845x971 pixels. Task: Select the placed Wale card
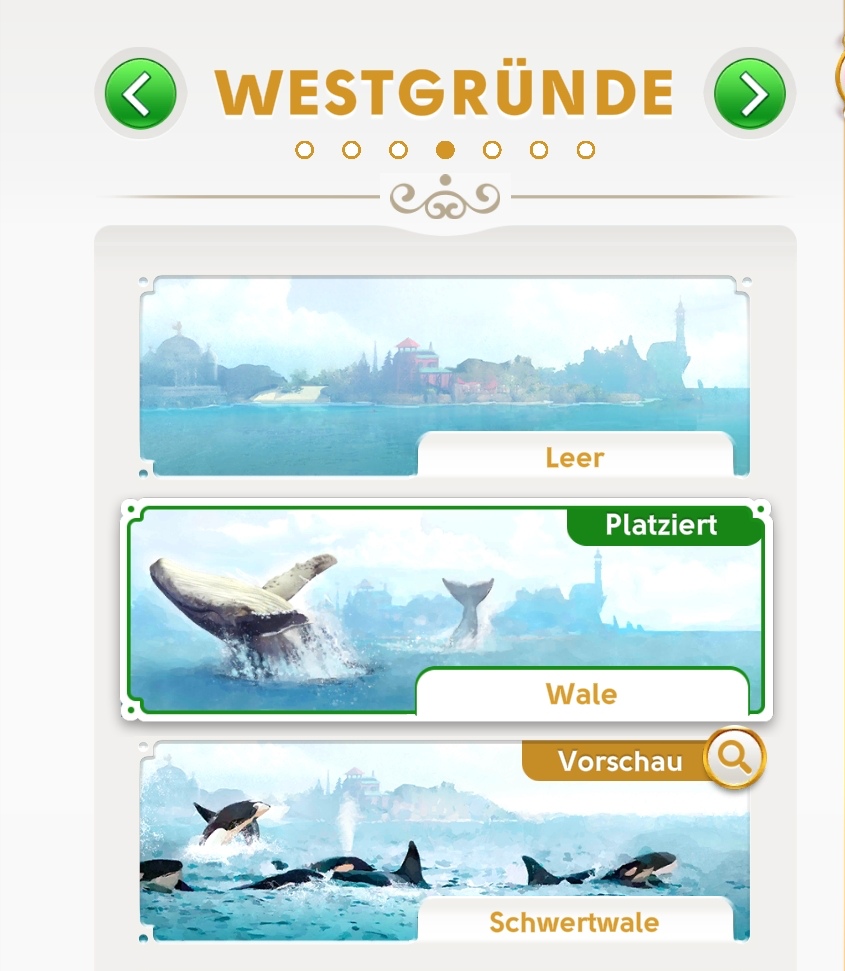tap(445, 610)
